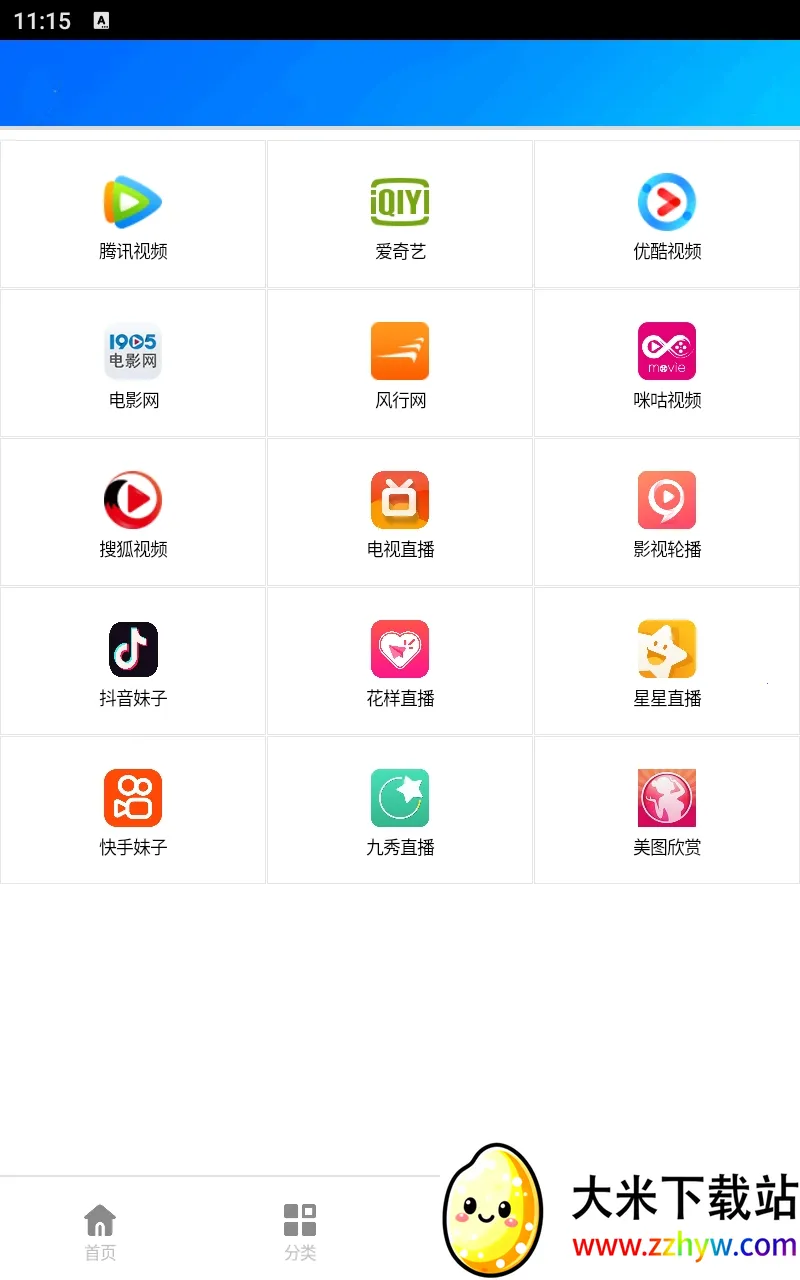Screen dimensions: 800x1280
Task: Open the 1905 电影网 tile
Action: [133, 363]
